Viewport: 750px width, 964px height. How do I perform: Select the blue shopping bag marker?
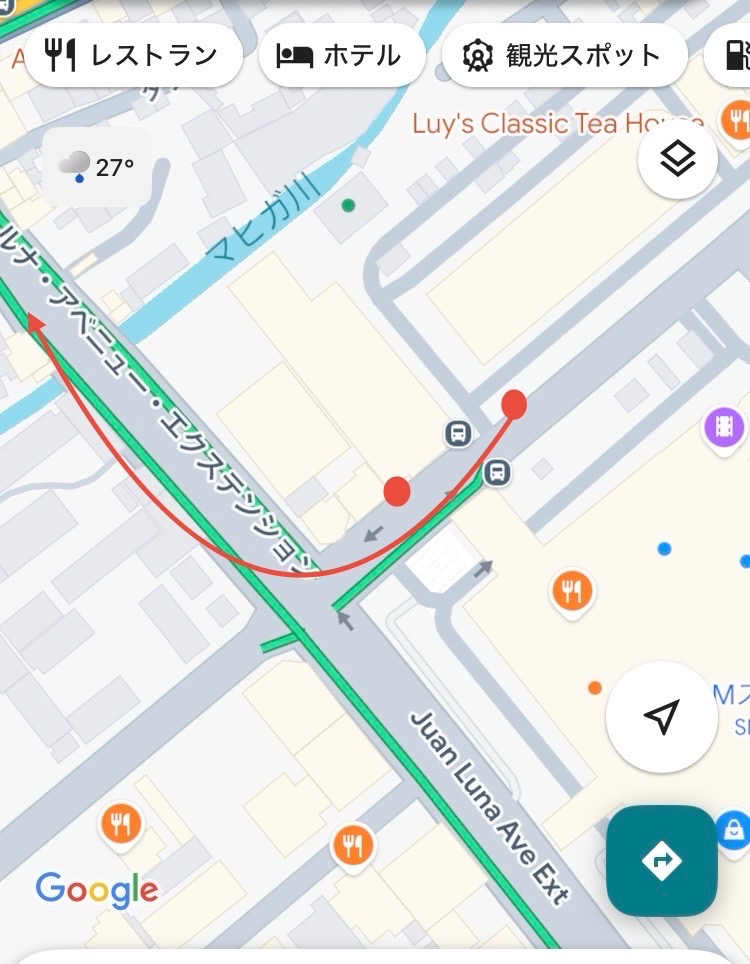[x=734, y=828]
